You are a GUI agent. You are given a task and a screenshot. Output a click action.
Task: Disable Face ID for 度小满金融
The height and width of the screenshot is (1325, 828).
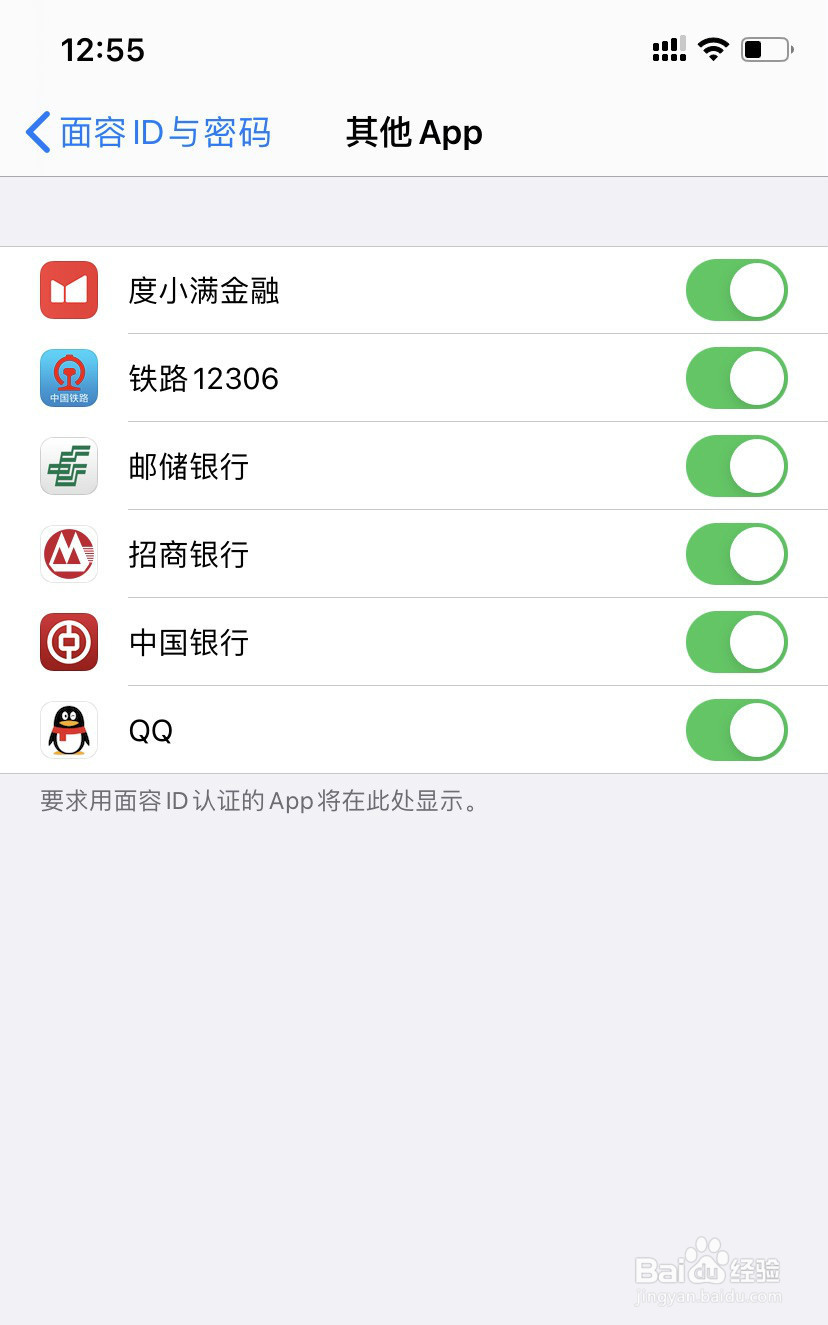pyautogui.click(x=736, y=290)
